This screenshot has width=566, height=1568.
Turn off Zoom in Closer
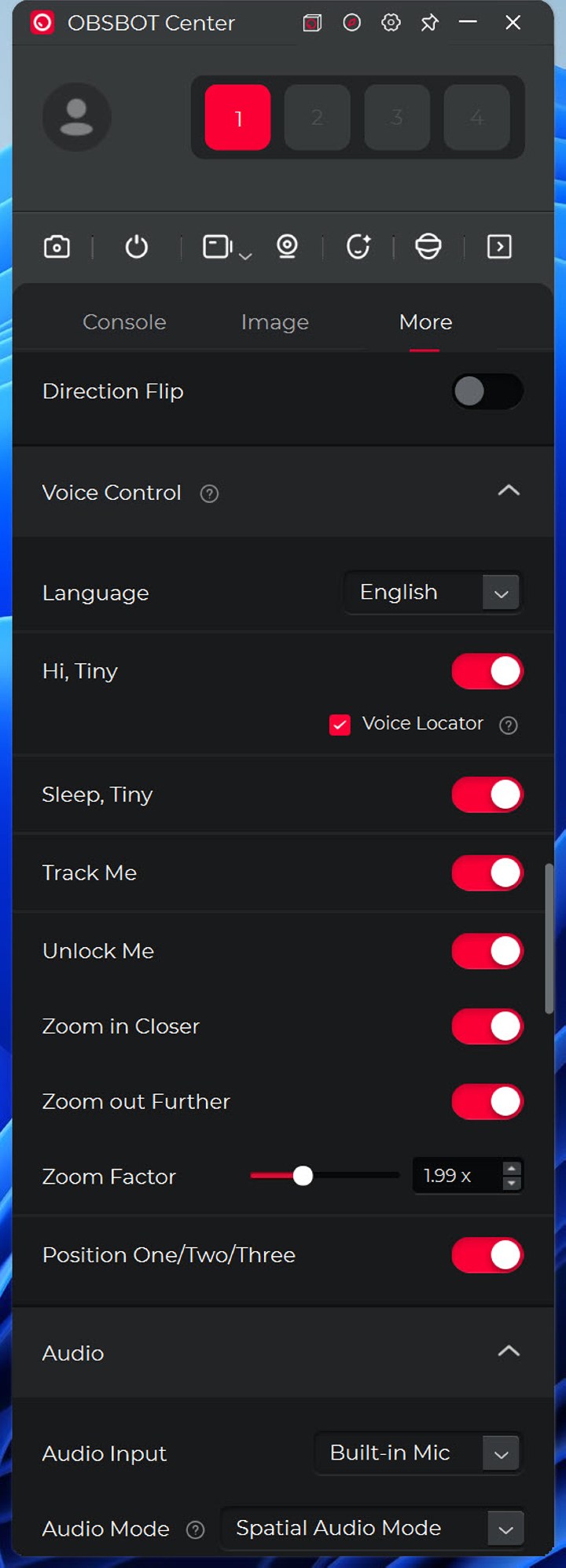click(x=487, y=1026)
